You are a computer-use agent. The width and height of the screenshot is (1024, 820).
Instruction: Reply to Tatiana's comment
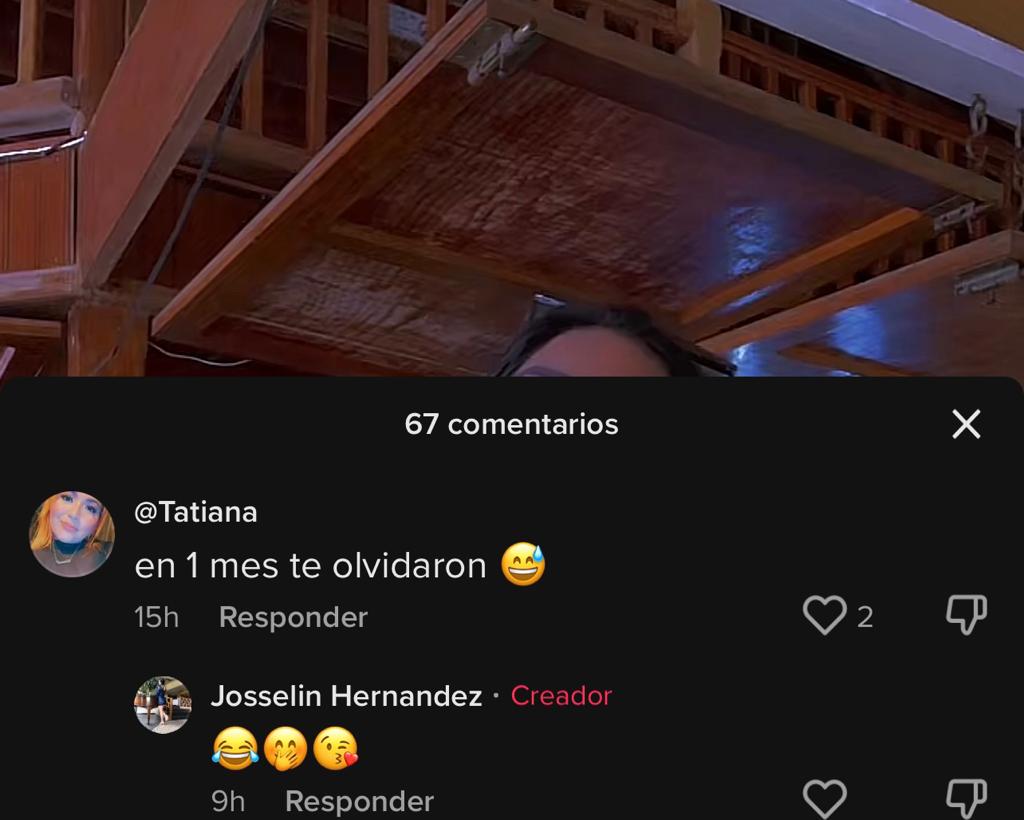[x=293, y=617]
